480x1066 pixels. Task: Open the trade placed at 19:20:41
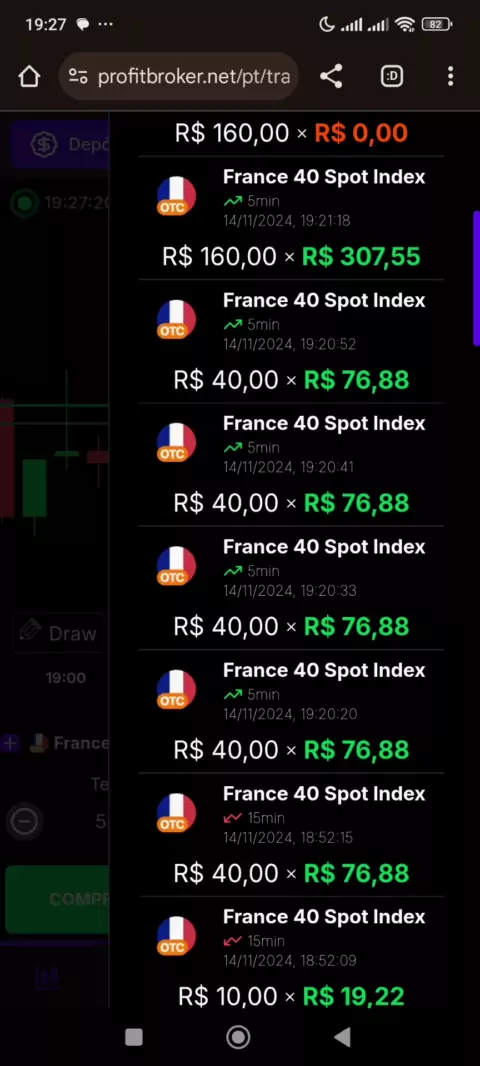click(291, 464)
